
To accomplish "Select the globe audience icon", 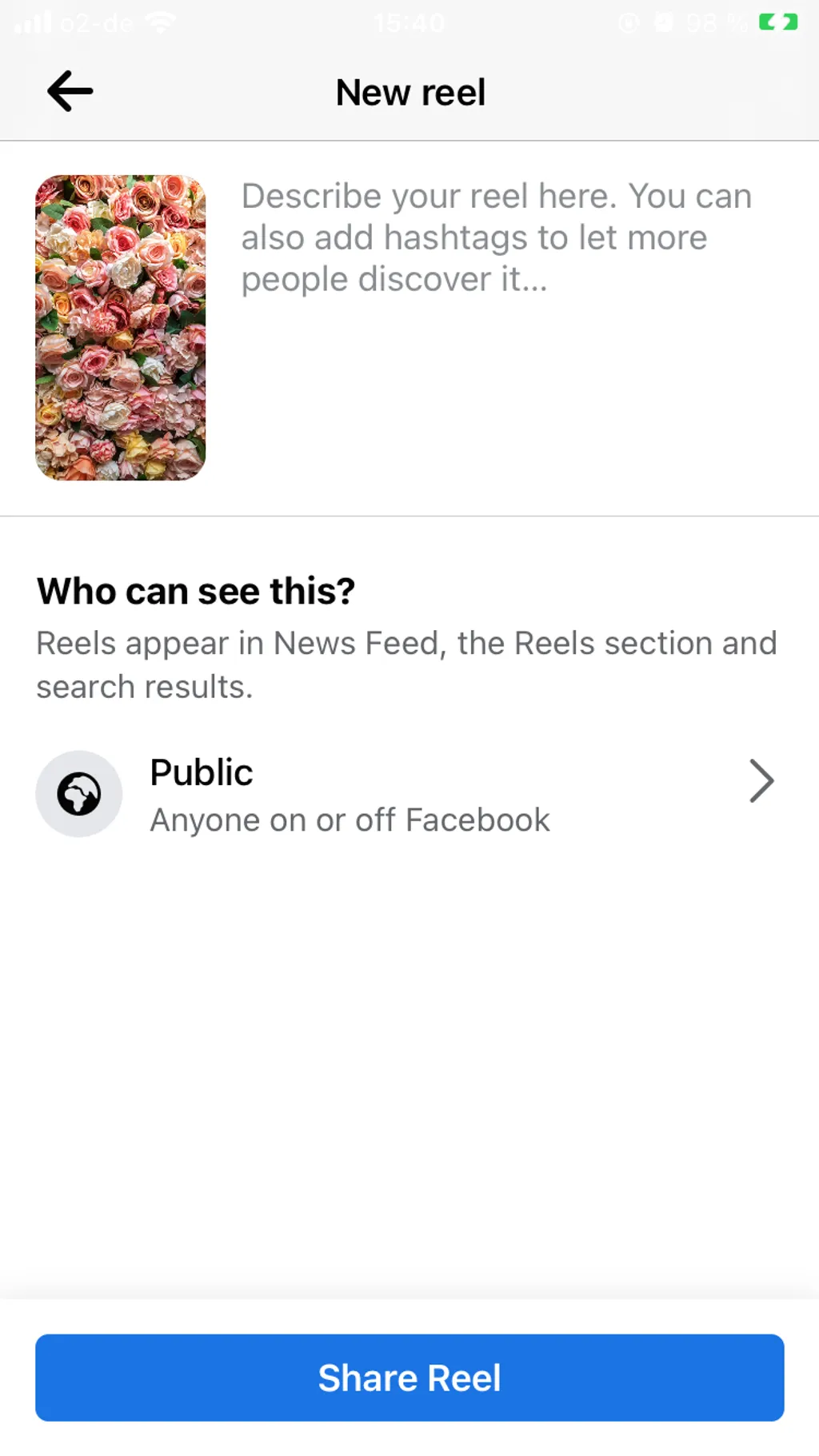I will pos(78,792).
